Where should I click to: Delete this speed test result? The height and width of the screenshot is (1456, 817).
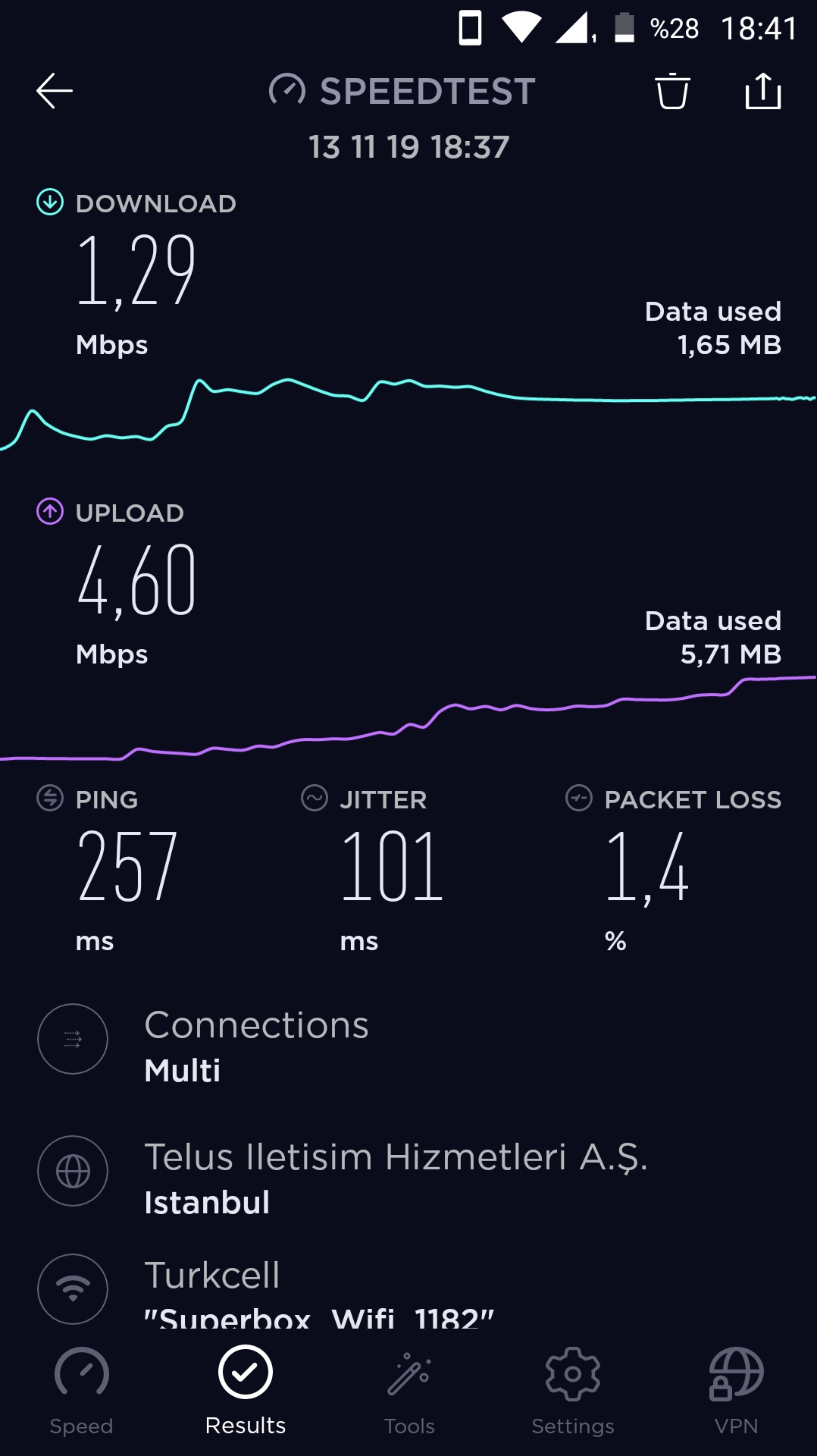coord(672,91)
